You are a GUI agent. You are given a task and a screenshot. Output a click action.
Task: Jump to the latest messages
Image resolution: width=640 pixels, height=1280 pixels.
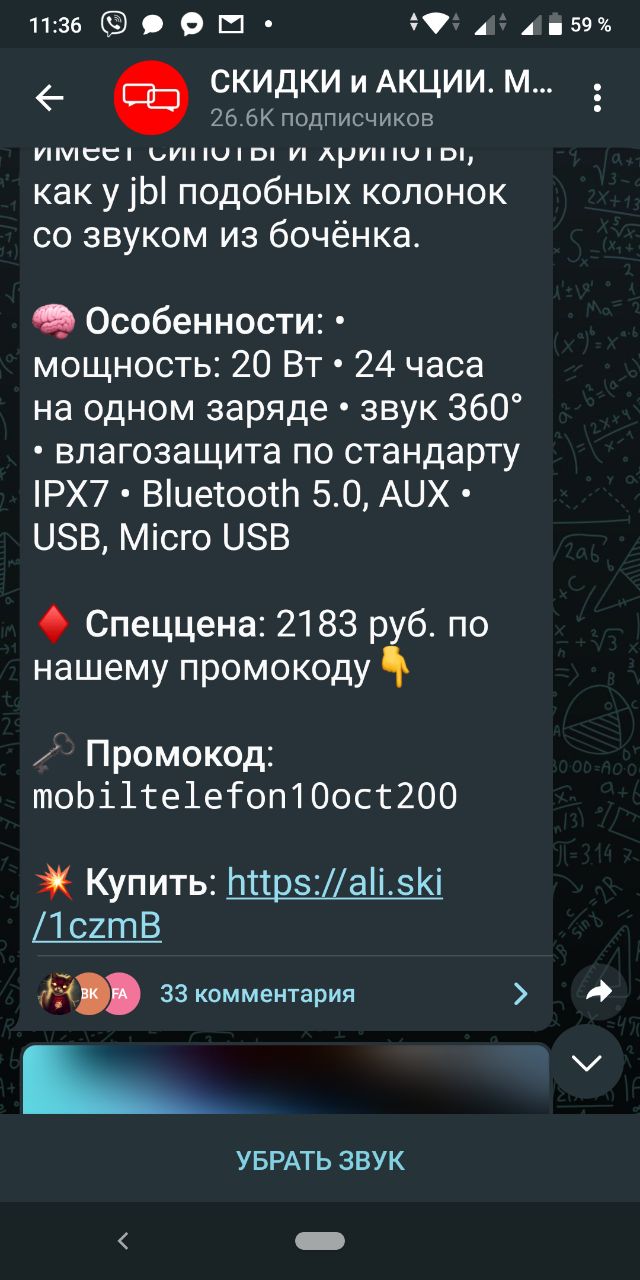pos(586,1062)
